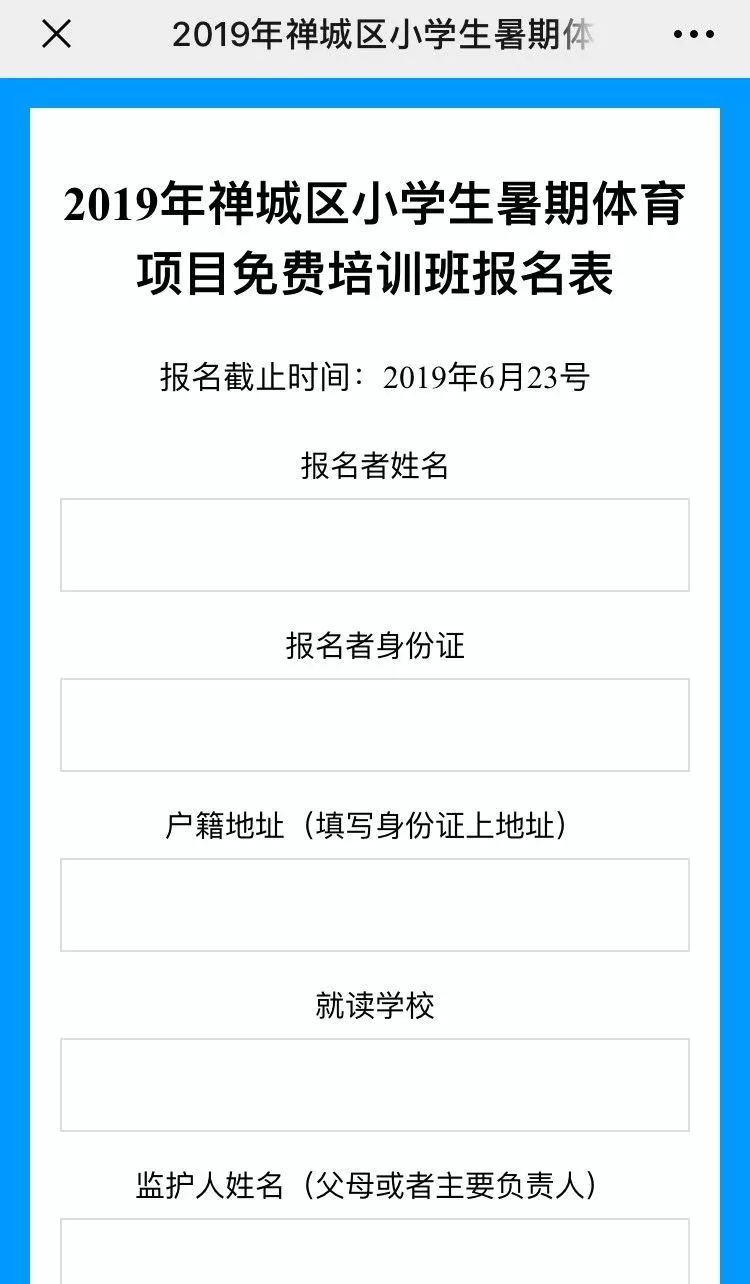The height and width of the screenshot is (1284, 750).
Task: Click inside the first empty answer box
Action: tap(375, 544)
